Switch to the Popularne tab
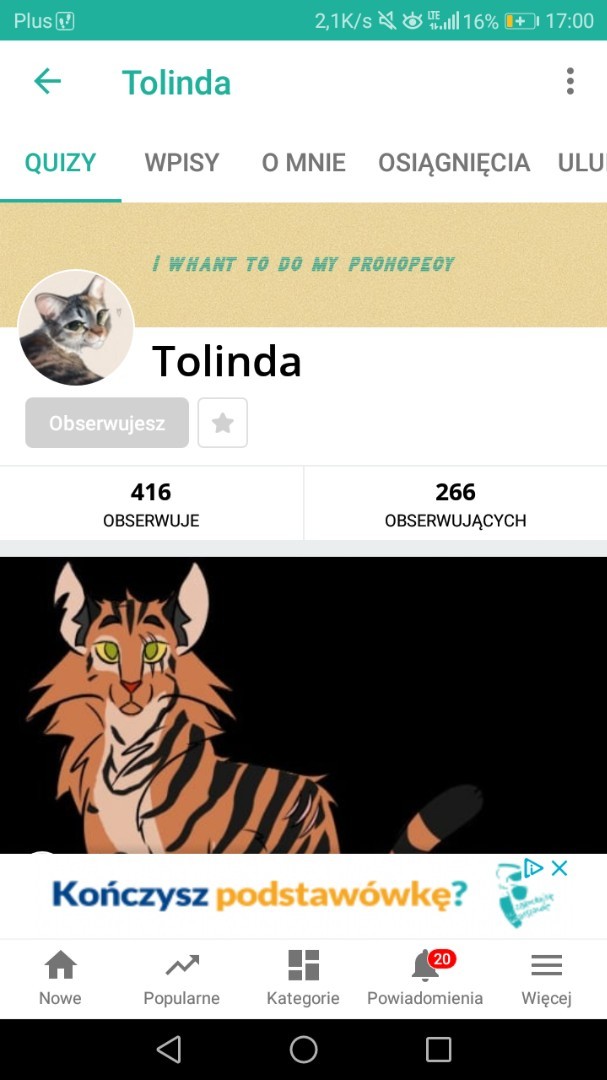 pos(182,978)
